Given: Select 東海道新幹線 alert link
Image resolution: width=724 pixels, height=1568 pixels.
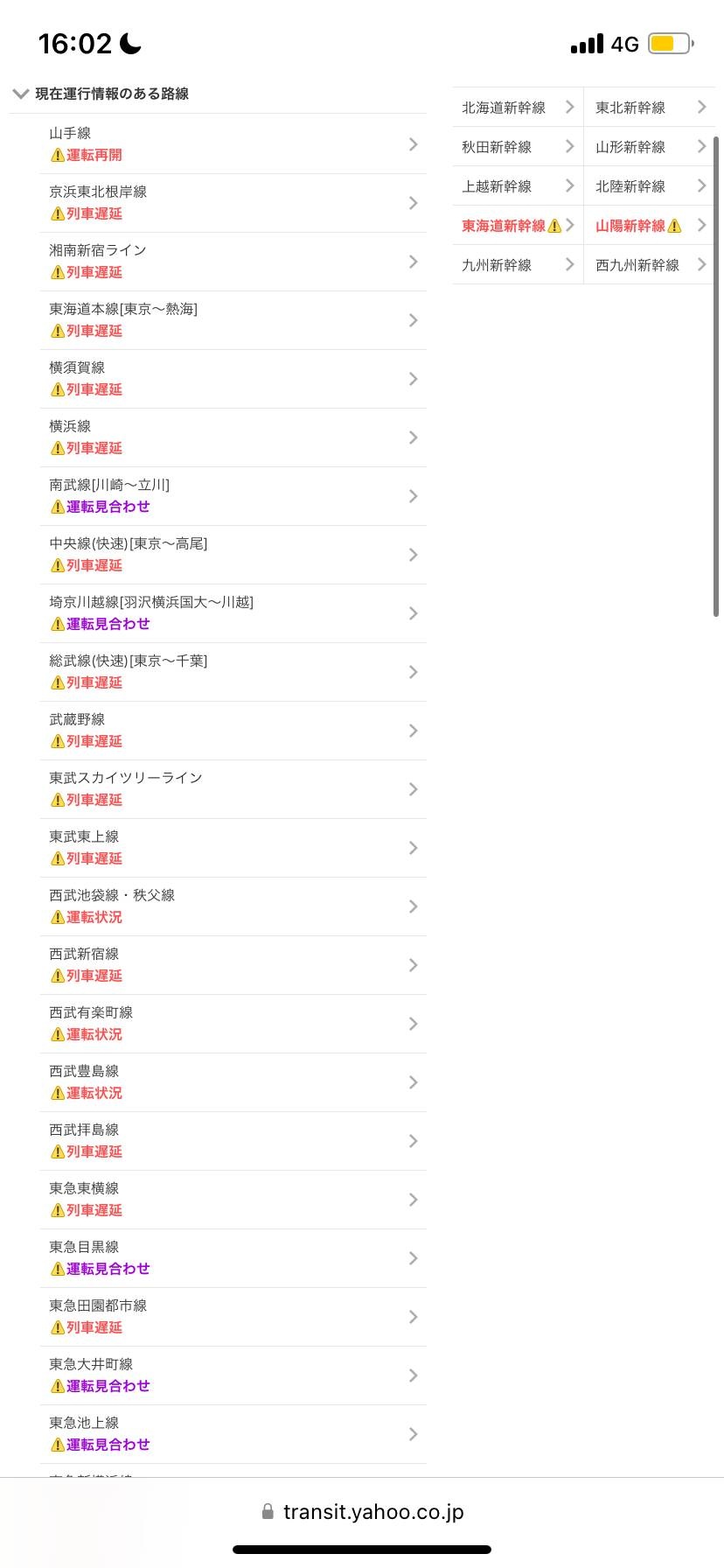Looking at the screenshot, I should click(517, 226).
